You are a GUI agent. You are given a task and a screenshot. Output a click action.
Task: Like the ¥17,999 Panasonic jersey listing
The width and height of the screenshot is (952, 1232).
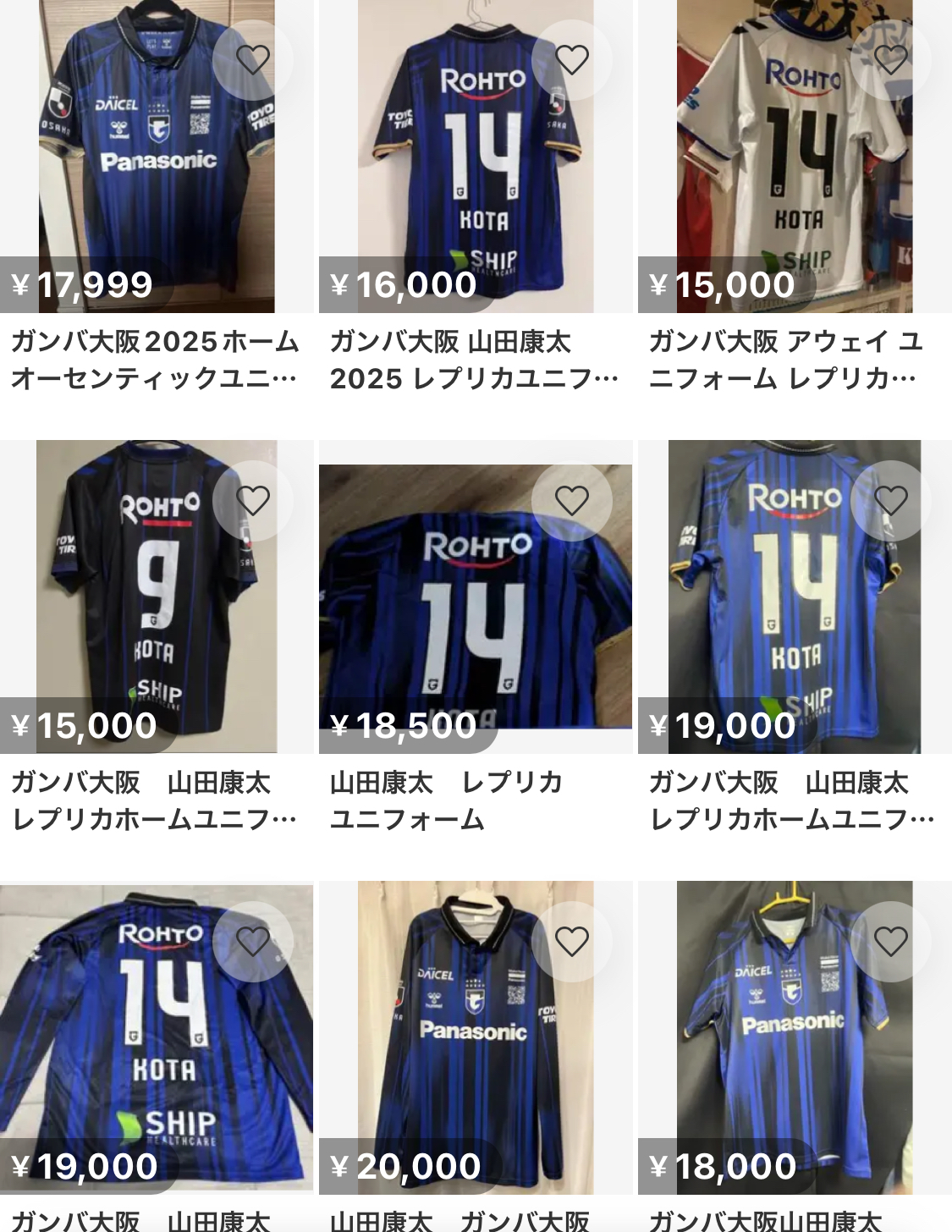(x=252, y=60)
